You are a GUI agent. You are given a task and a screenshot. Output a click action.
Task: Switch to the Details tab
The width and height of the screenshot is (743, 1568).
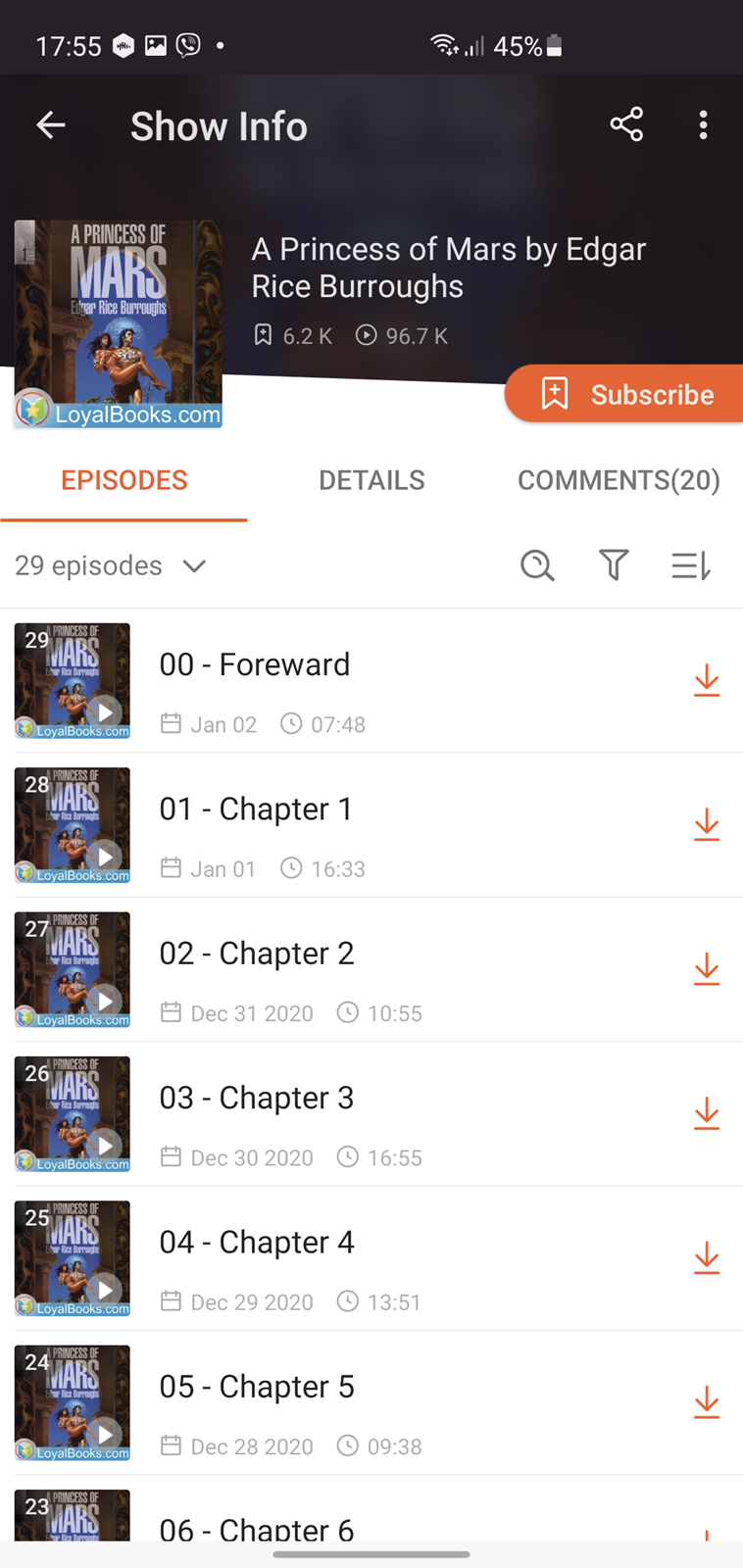371,480
